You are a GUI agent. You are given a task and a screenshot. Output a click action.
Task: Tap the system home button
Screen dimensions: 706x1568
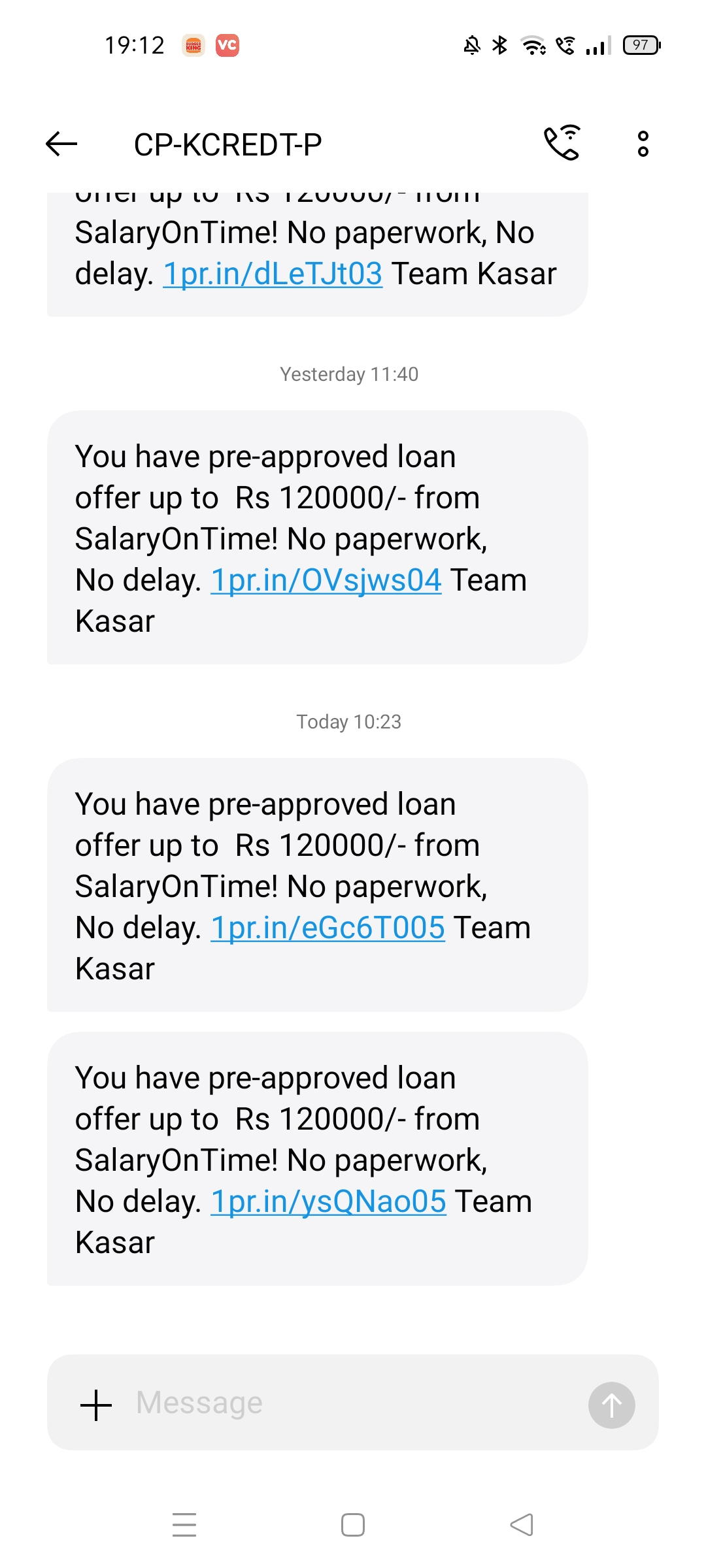[x=353, y=1525]
